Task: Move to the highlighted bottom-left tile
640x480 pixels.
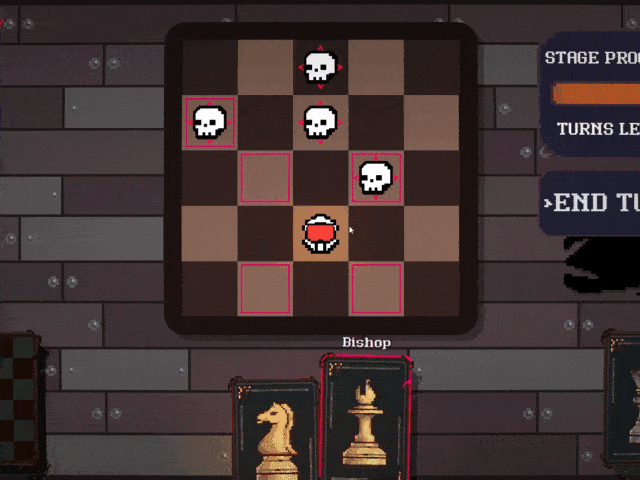Action: 265,288
